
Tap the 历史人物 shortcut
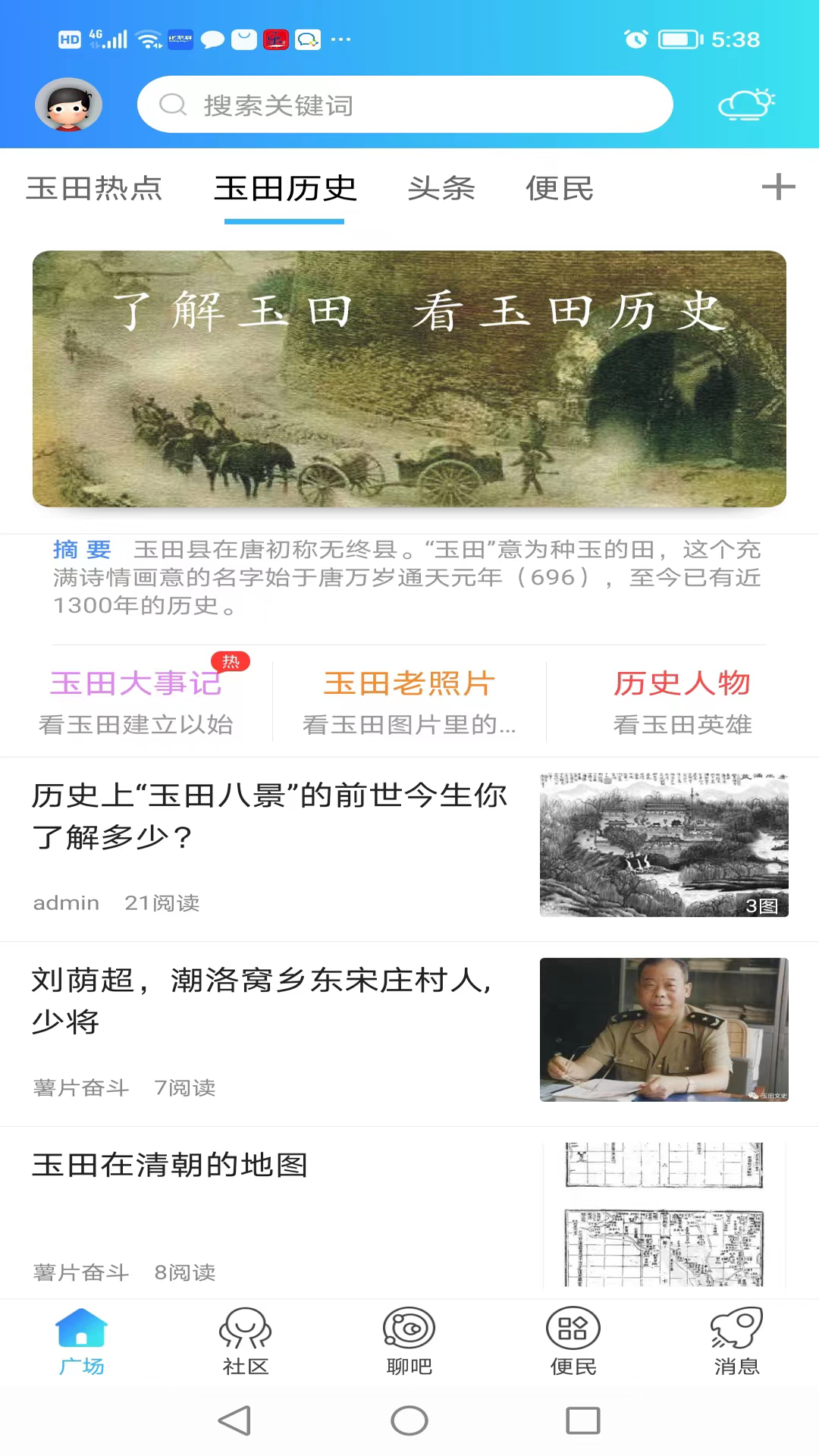point(681,683)
